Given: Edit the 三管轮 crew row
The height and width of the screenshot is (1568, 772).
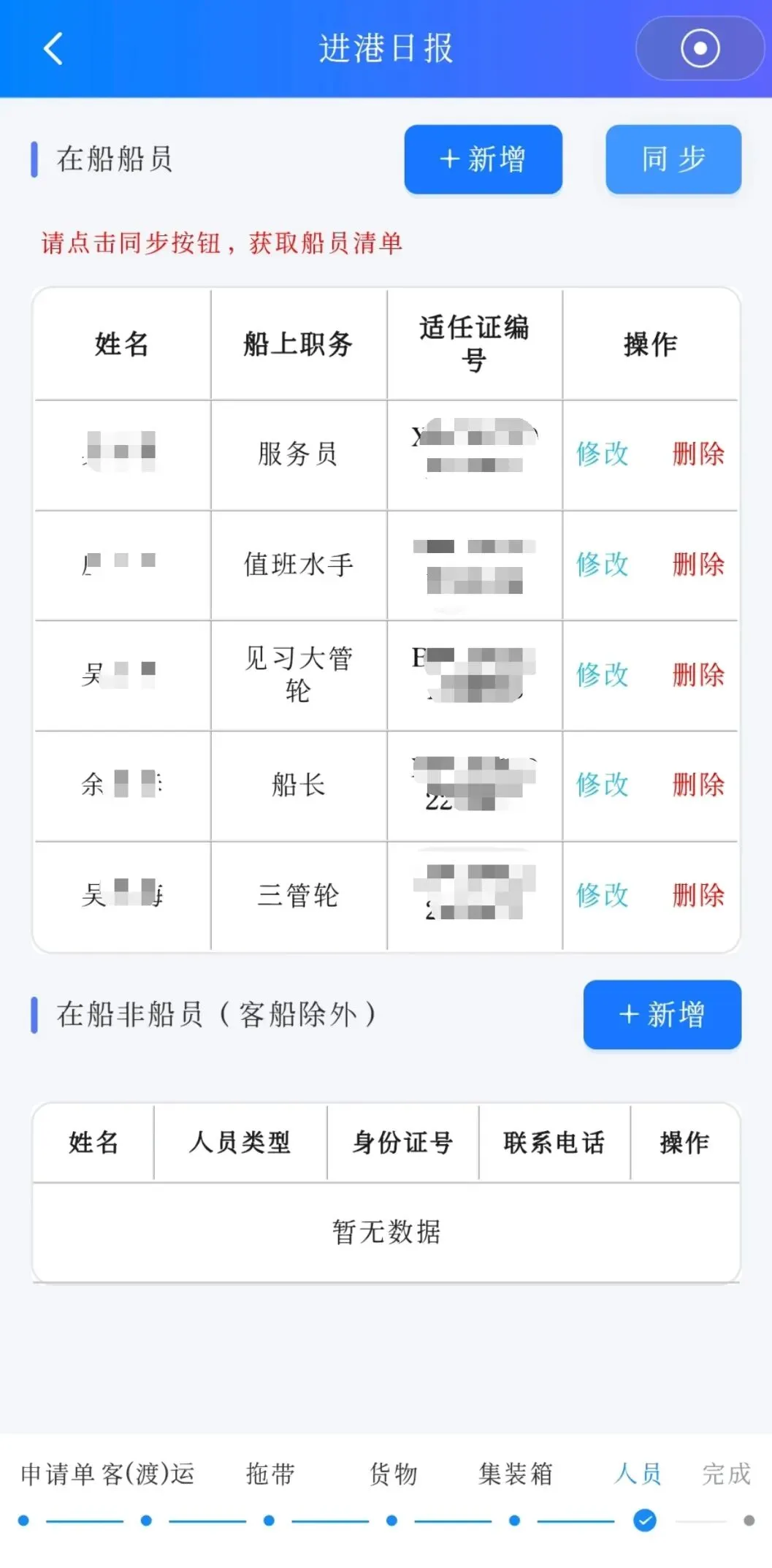Looking at the screenshot, I should 602,895.
